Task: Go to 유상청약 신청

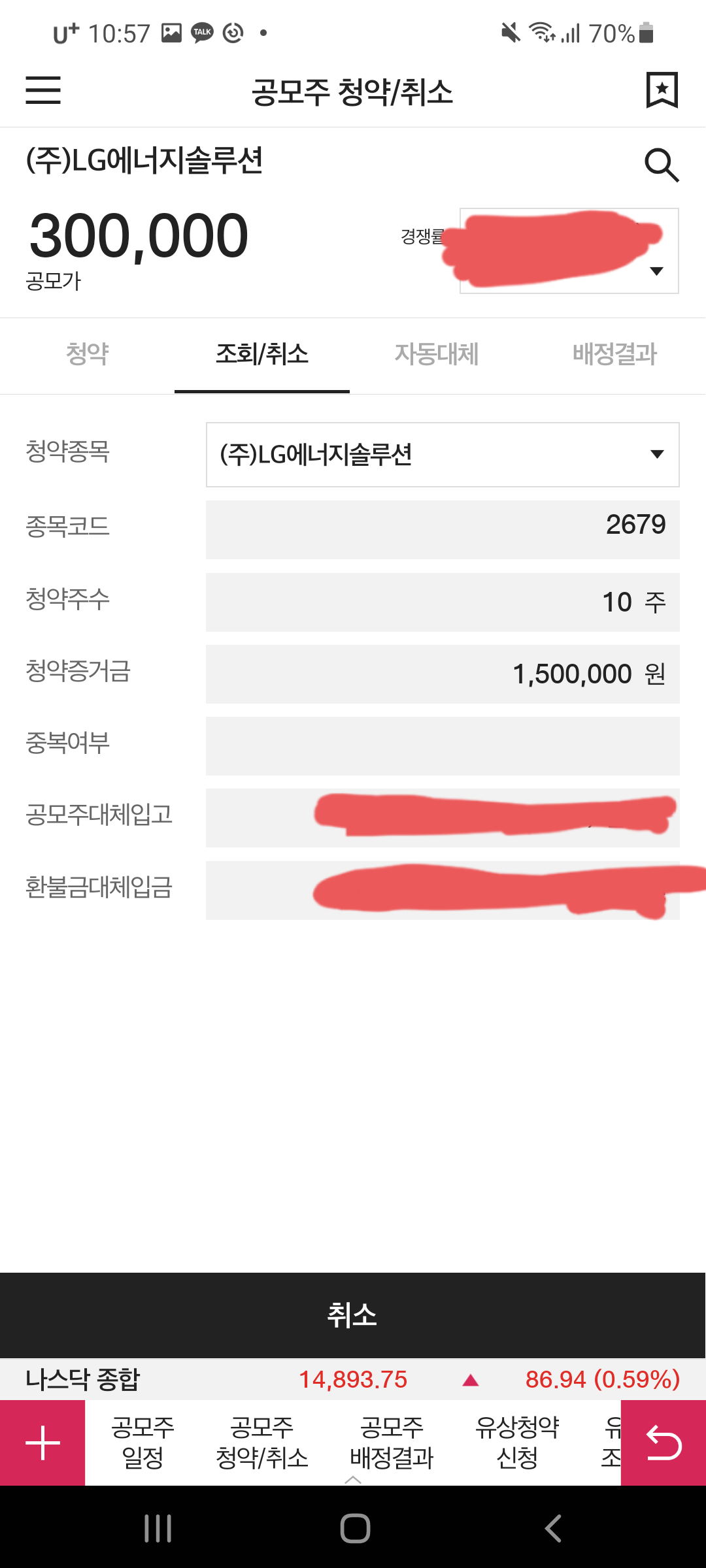Action: (517, 1443)
